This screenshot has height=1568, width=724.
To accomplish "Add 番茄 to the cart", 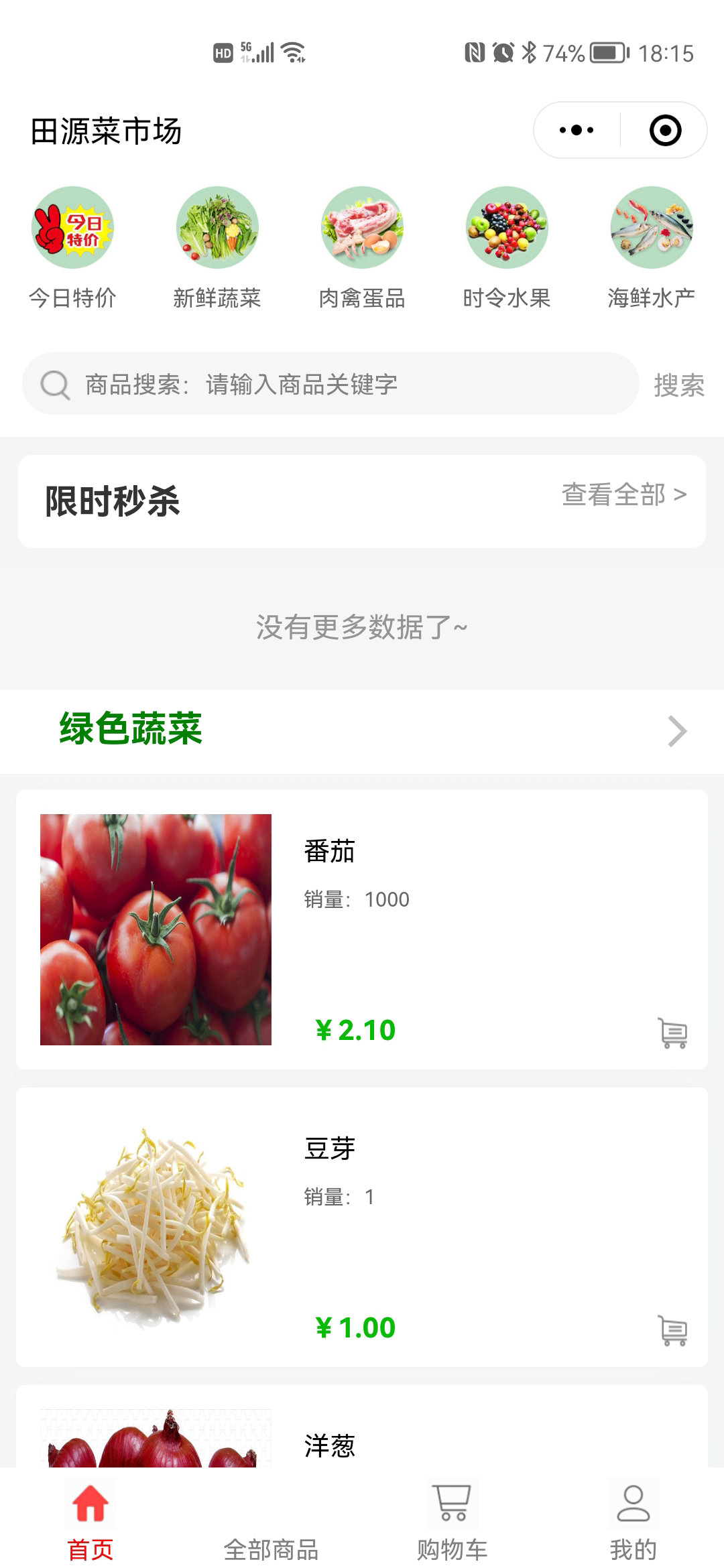I will click(x=673, y=1033).
